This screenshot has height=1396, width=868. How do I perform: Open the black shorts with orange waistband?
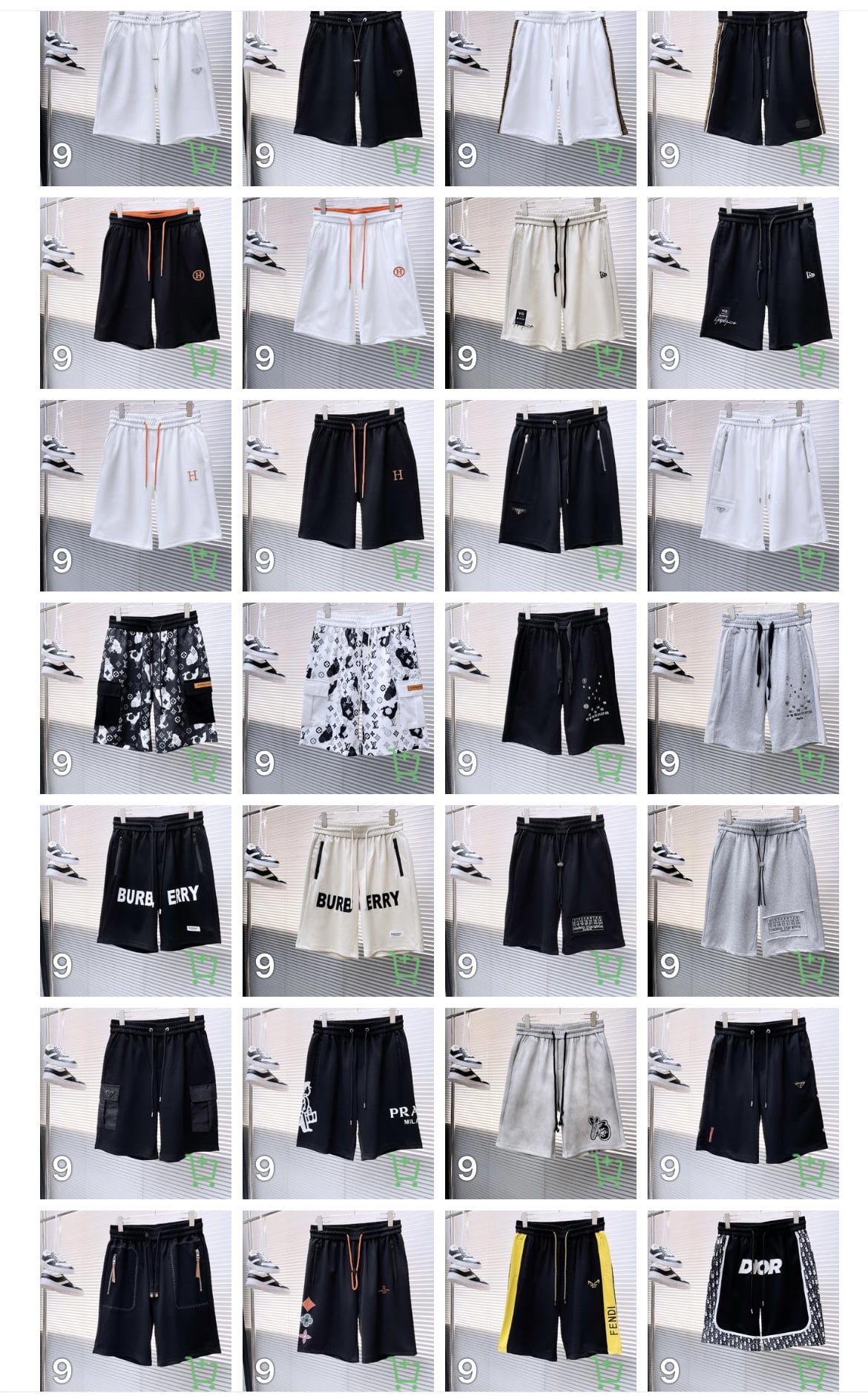tap(136, 292)
